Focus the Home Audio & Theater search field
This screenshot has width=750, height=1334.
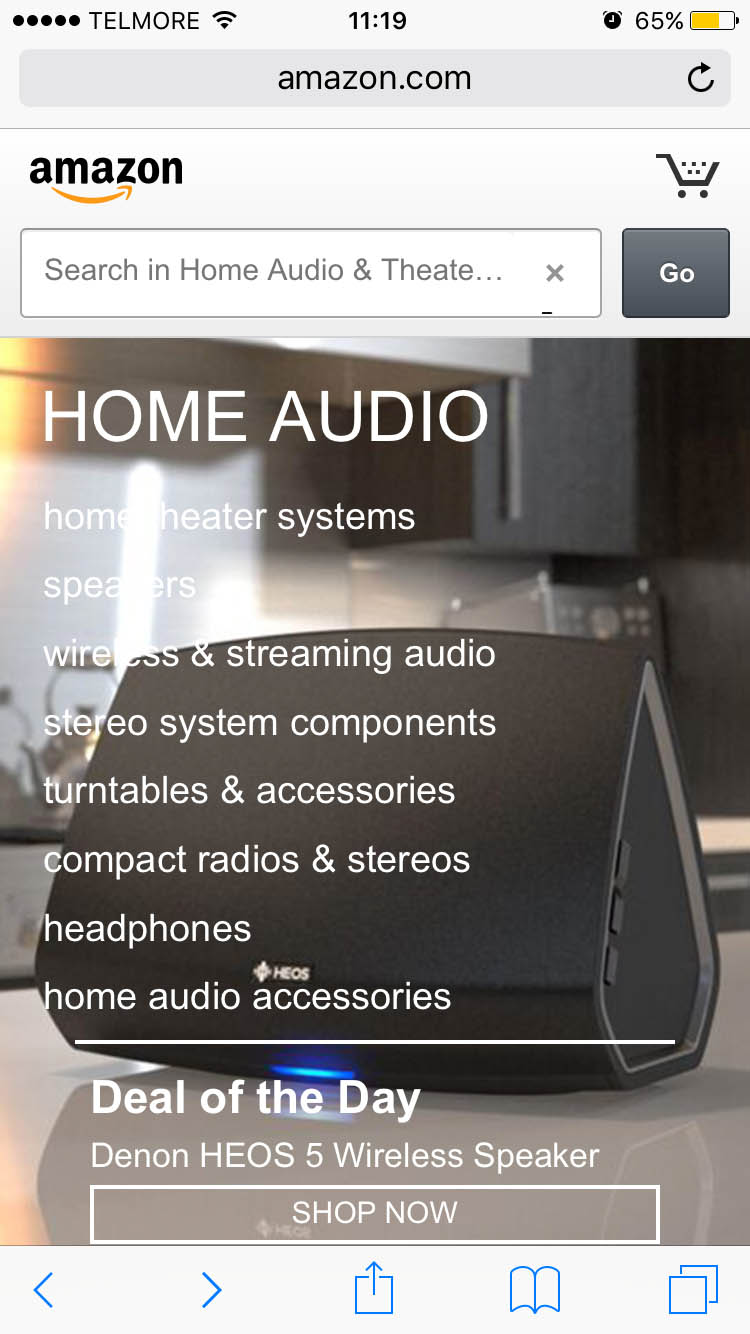coord(275,272)
